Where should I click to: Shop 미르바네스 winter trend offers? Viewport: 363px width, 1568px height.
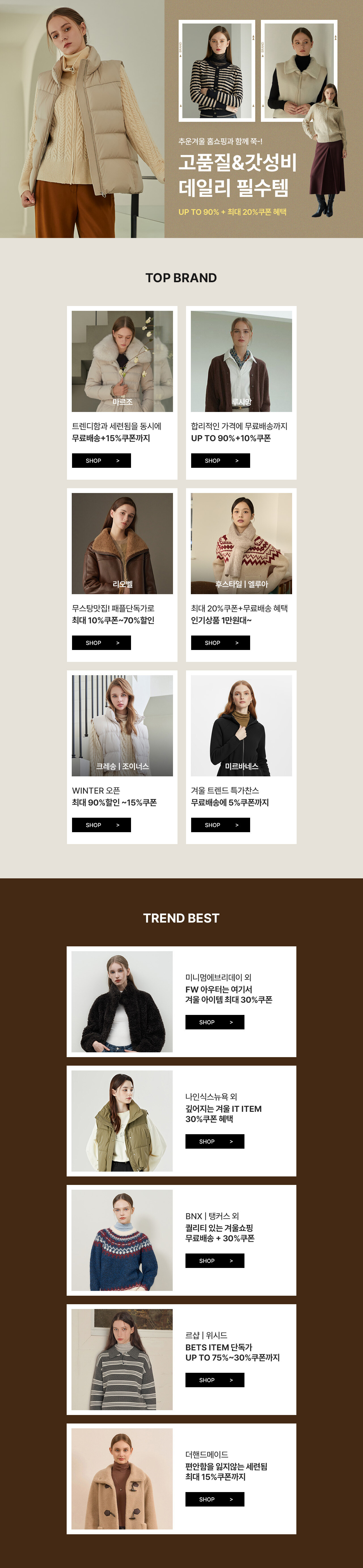[x=220, y=825]
